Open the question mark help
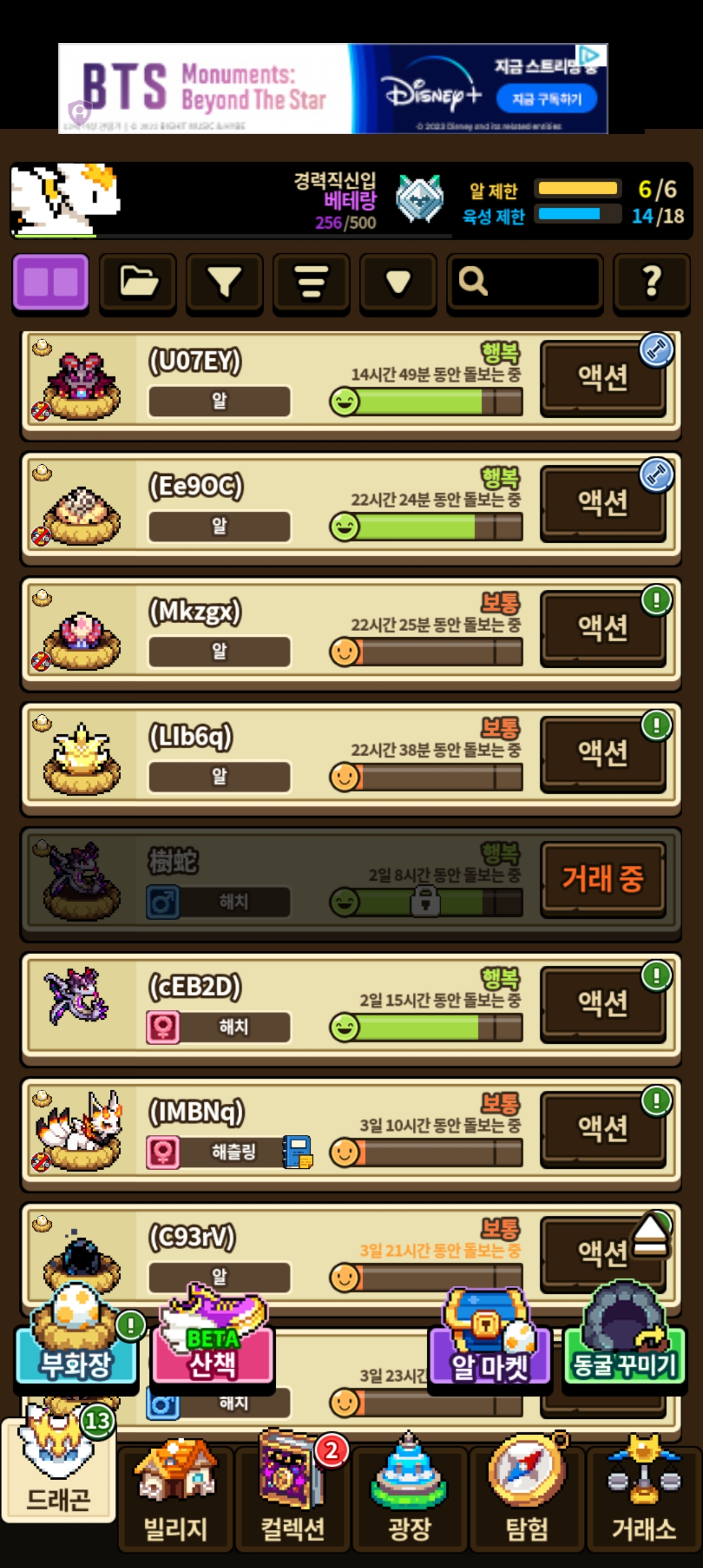Image resolution: width=703 pixels, height=1568 pixels. click(x=652, y=283)
